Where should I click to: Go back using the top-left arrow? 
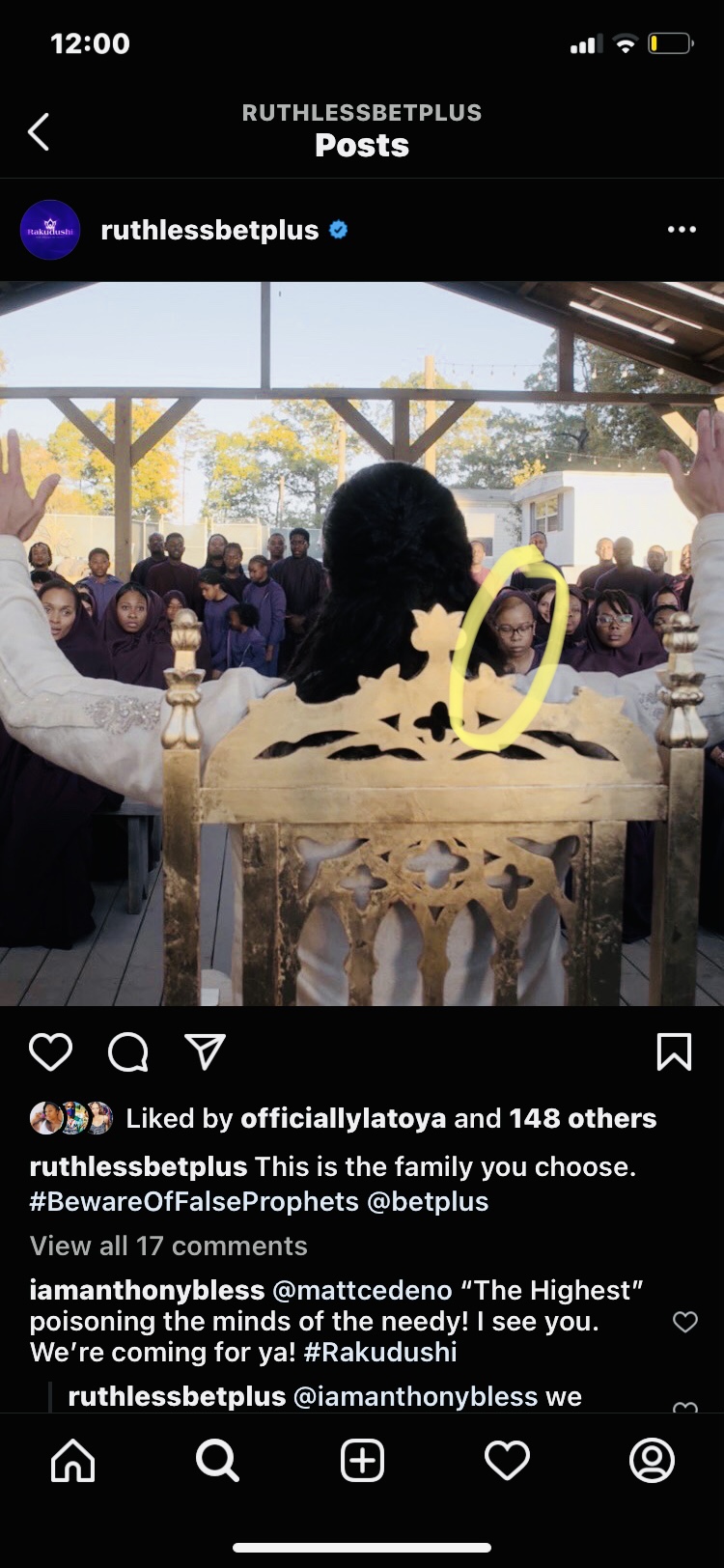tap(39, 132)
